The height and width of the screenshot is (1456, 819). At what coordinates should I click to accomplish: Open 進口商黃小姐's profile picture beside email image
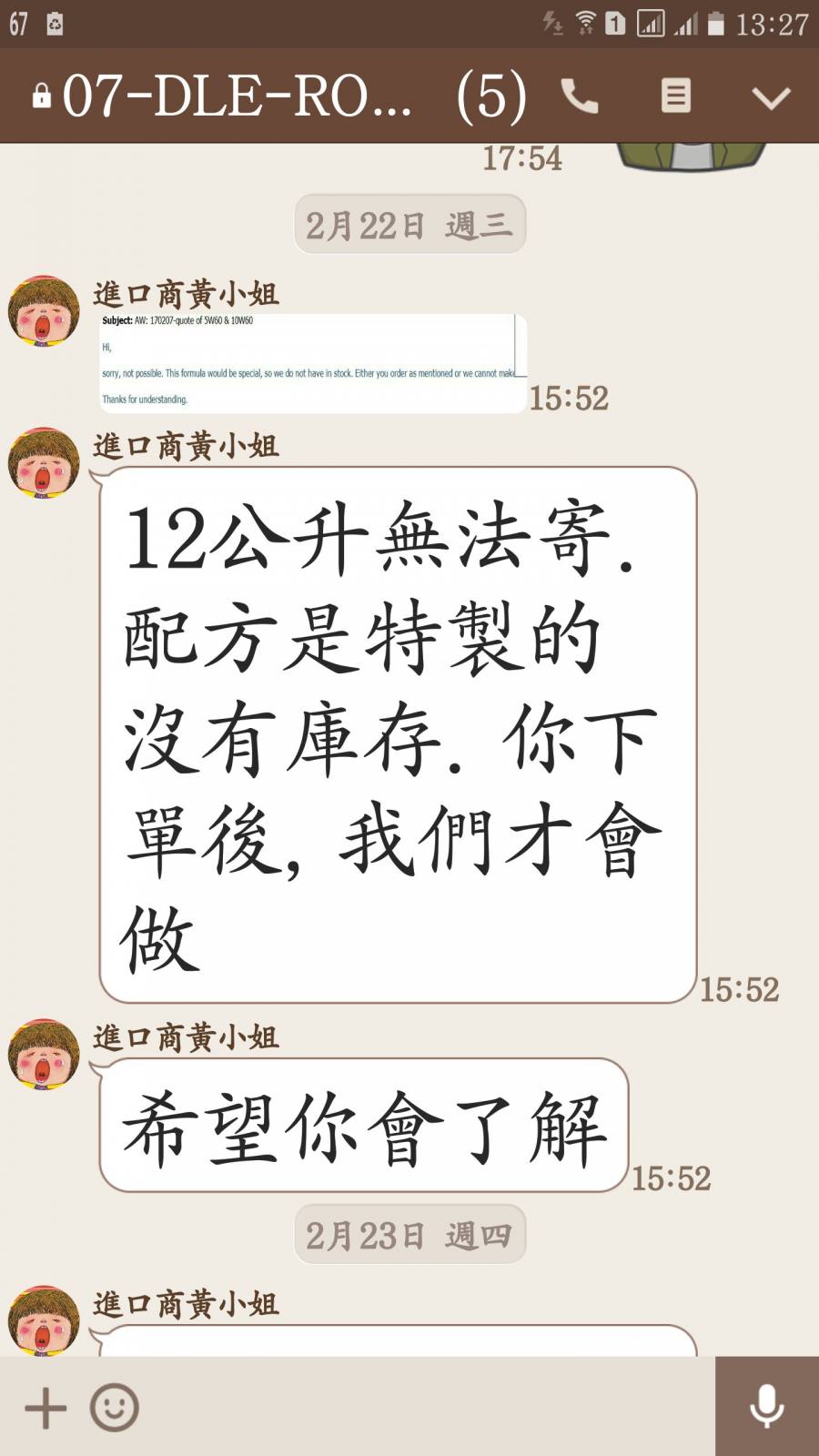43,311
